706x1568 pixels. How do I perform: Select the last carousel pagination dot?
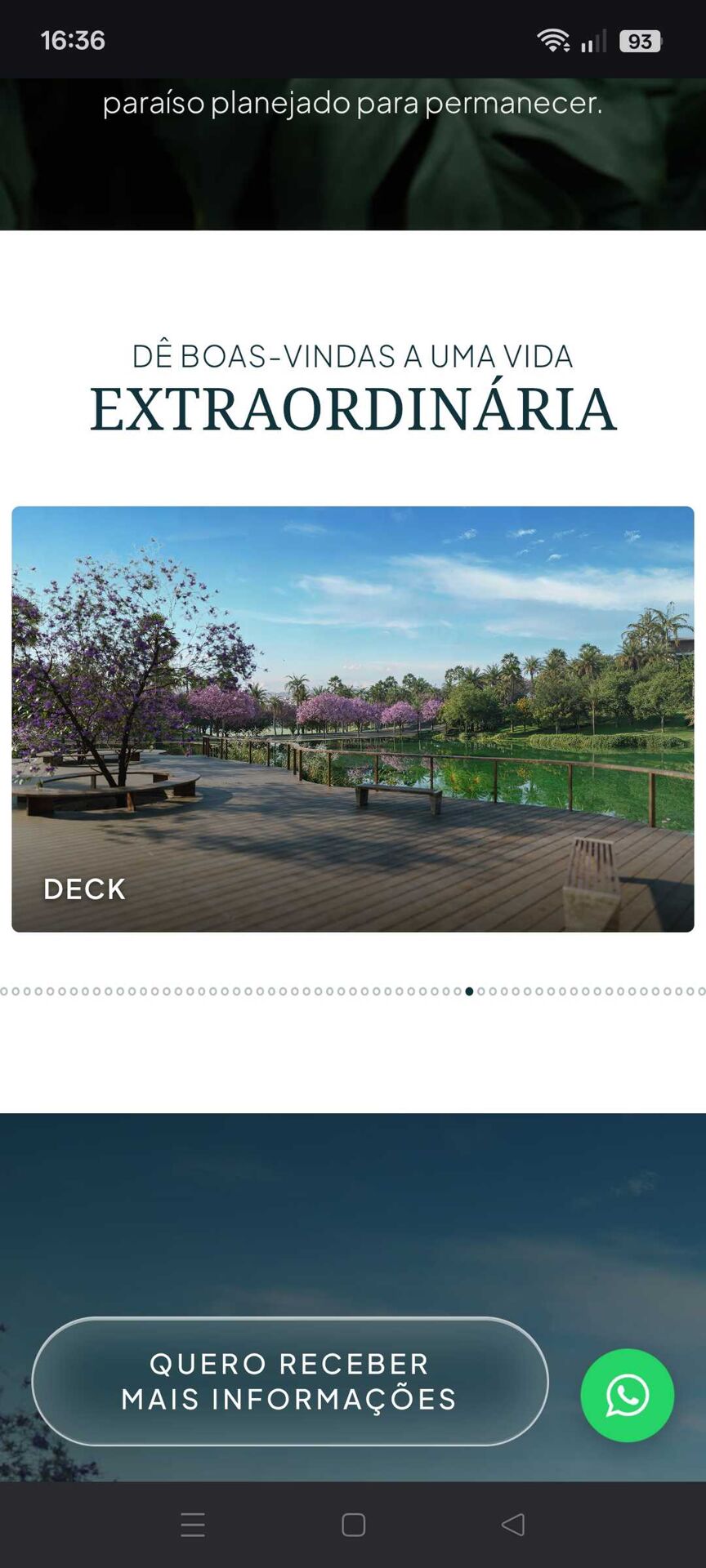pyautogui.click(x=702, y=991)
